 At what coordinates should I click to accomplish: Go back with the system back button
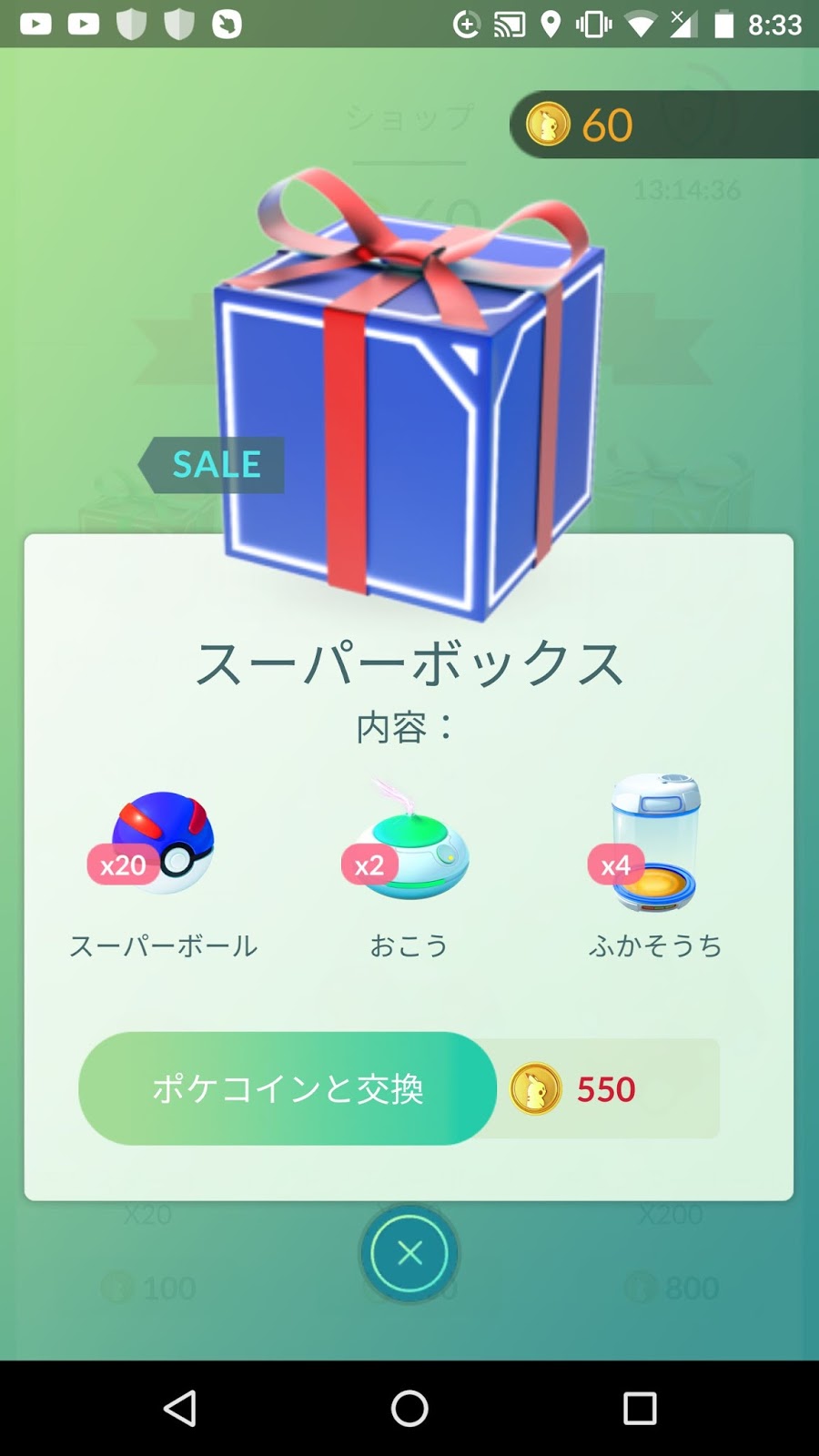(x=180, y=1408)
